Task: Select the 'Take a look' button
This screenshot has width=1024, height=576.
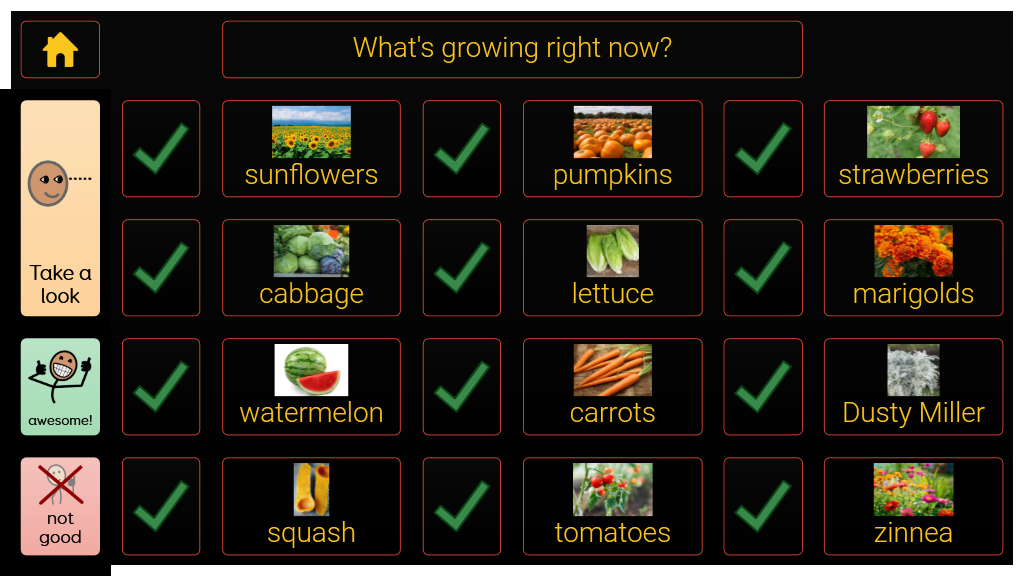Action: pos(60,208)
